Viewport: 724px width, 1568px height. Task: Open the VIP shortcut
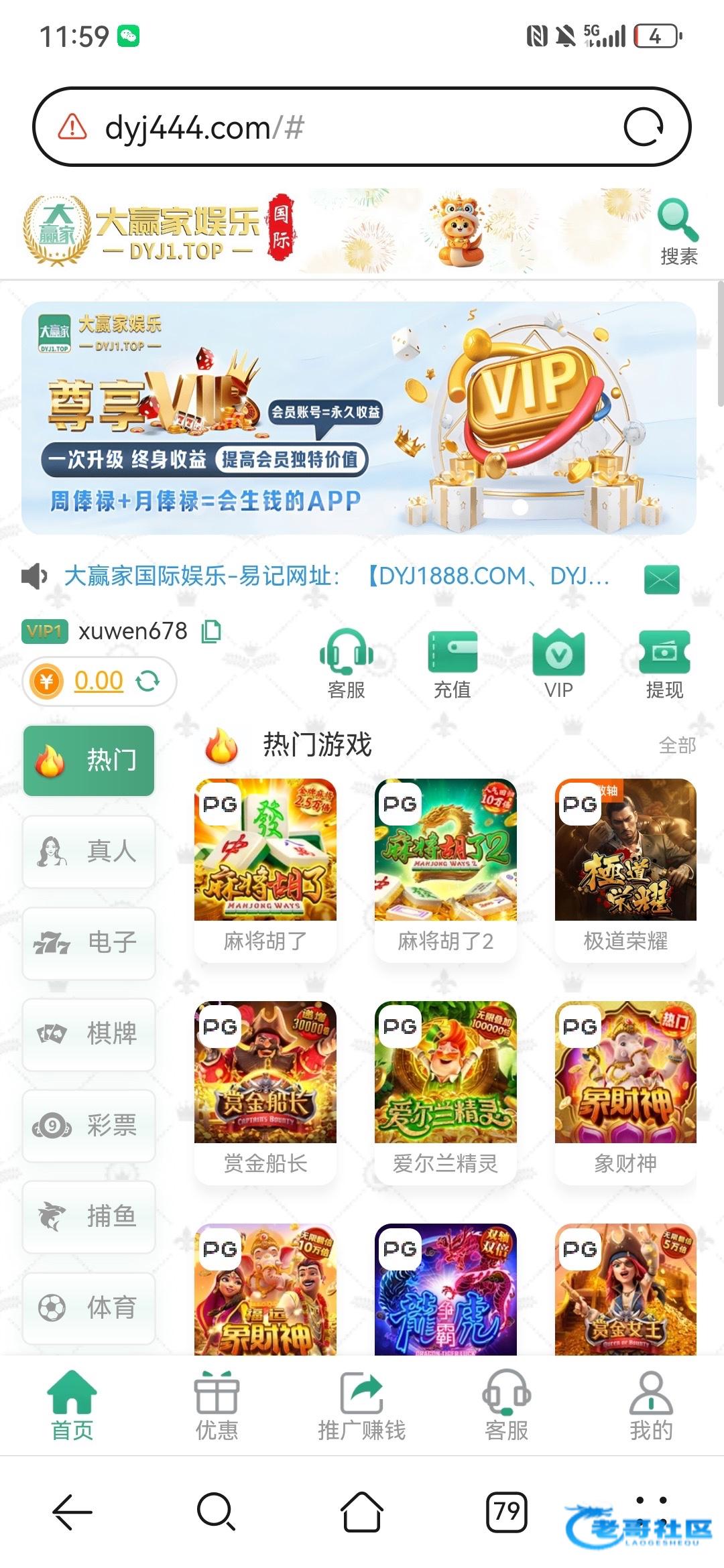tap(558, 665)
